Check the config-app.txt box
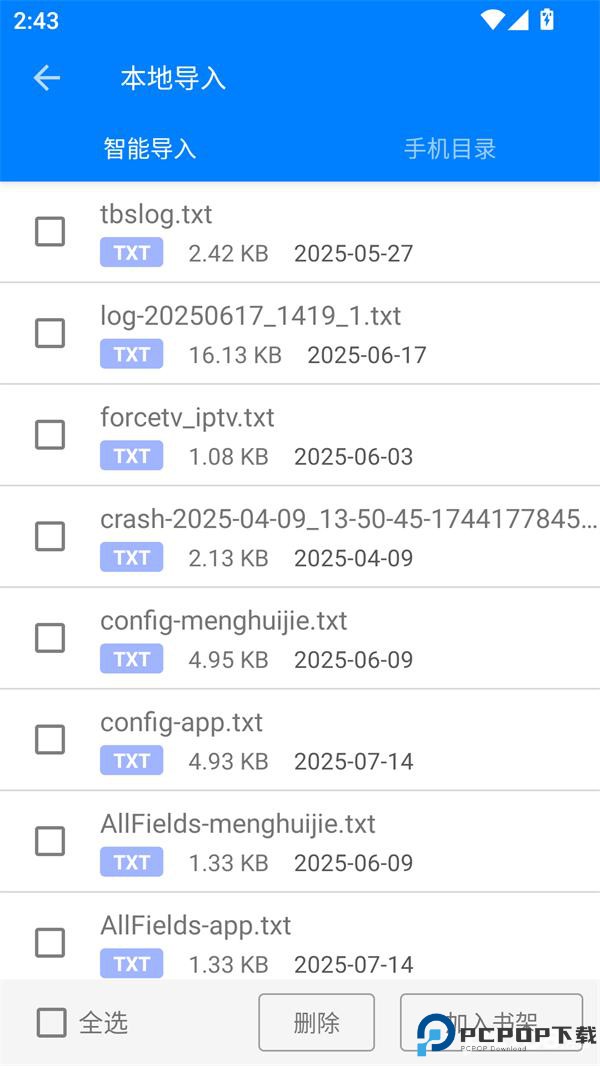Screen dimensions: 600x1066 tap(50, 740)
